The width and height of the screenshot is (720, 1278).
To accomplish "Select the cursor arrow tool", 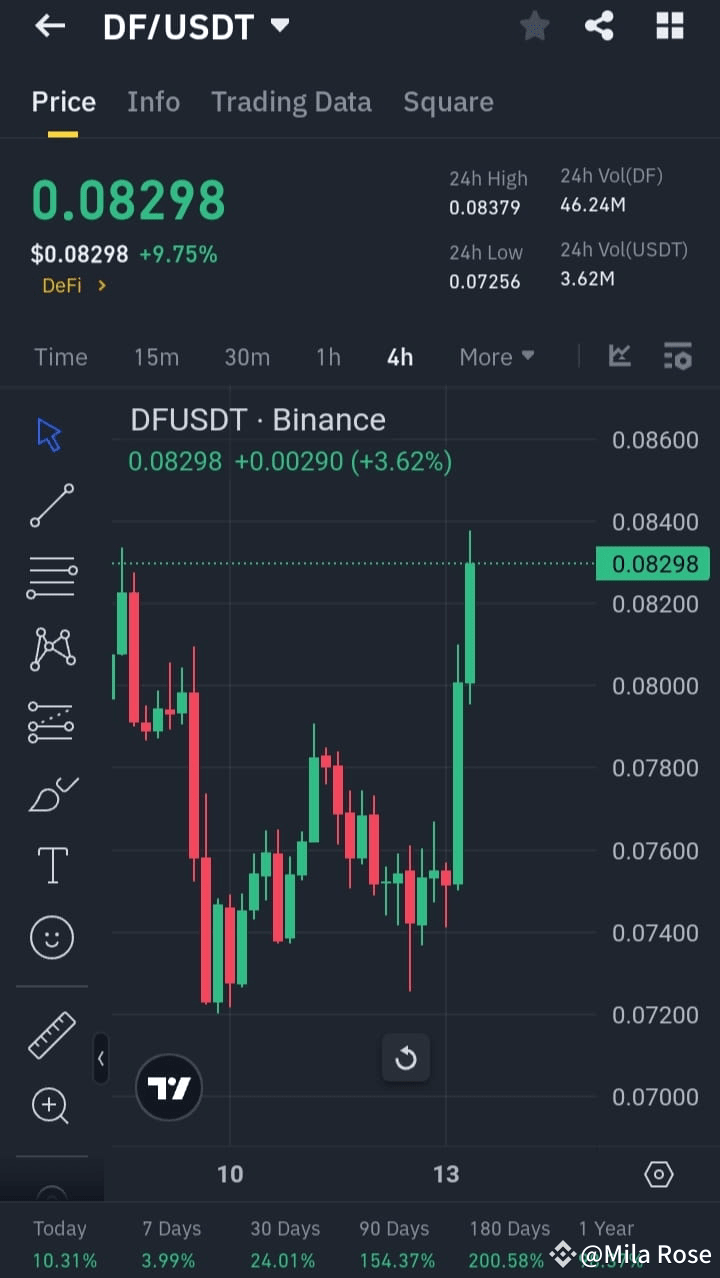I will pos(47,433).
